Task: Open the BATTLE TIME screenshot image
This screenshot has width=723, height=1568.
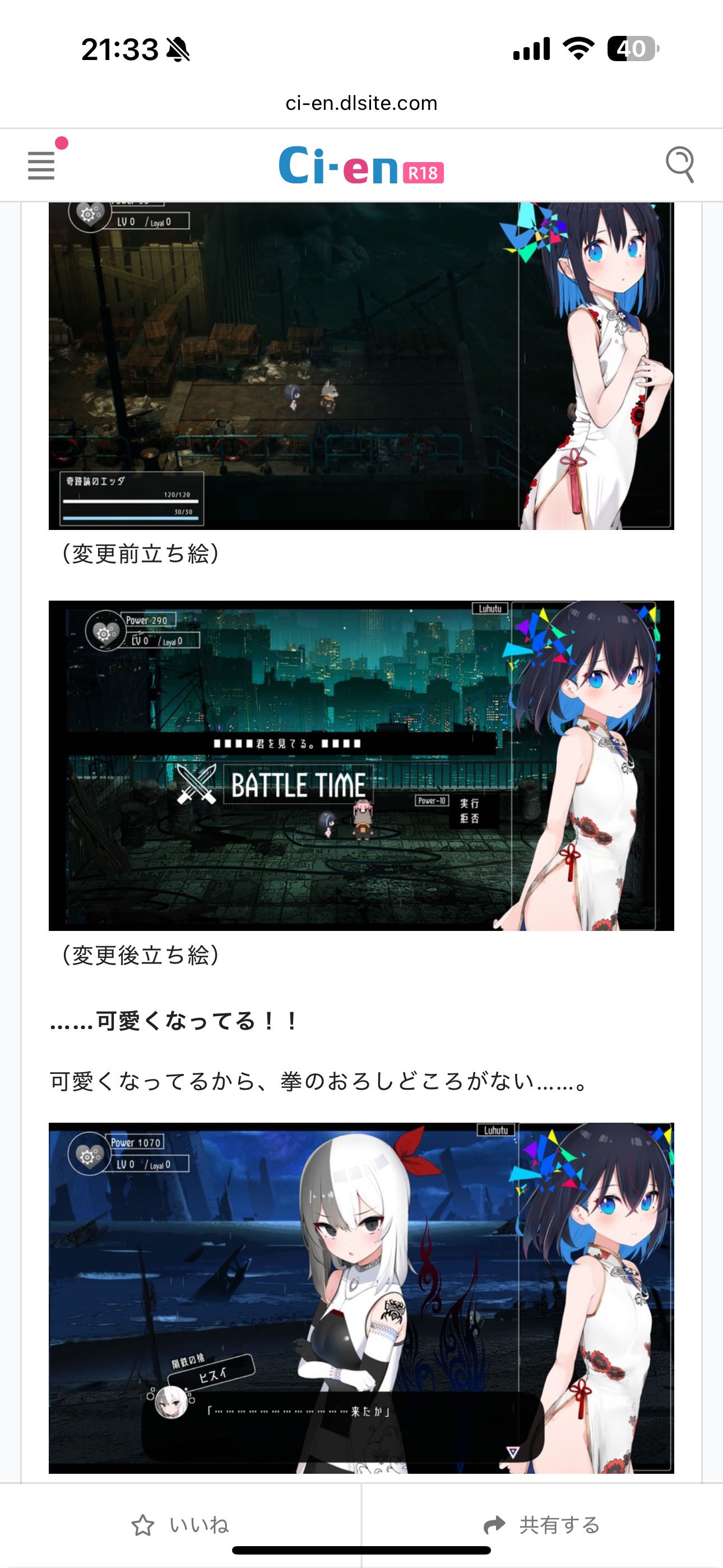Action: click(x=361, y=765)
